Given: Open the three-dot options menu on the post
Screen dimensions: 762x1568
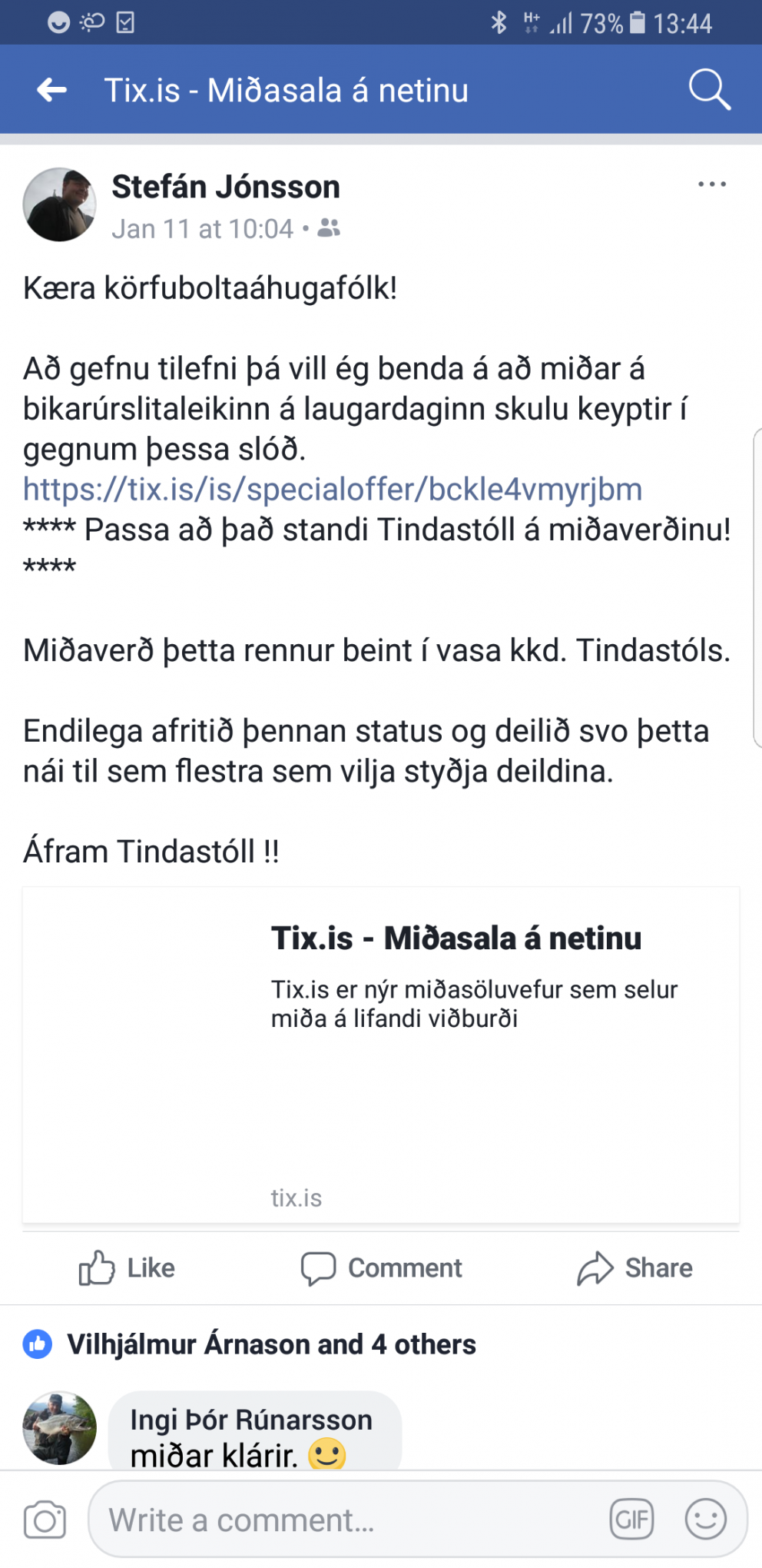Looking at the screenshot, I should coord(713,183).
